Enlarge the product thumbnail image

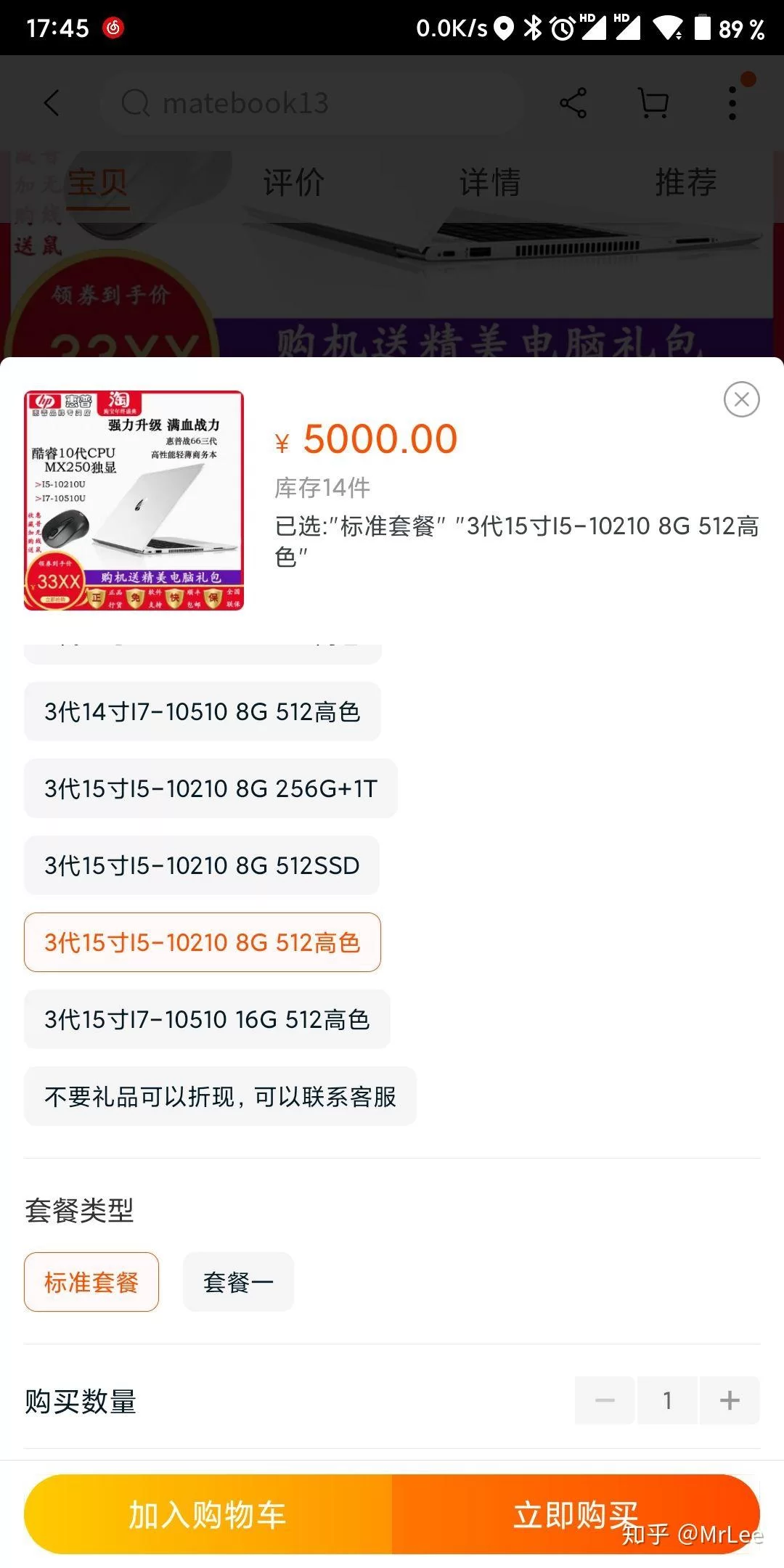tap(134, 500)
